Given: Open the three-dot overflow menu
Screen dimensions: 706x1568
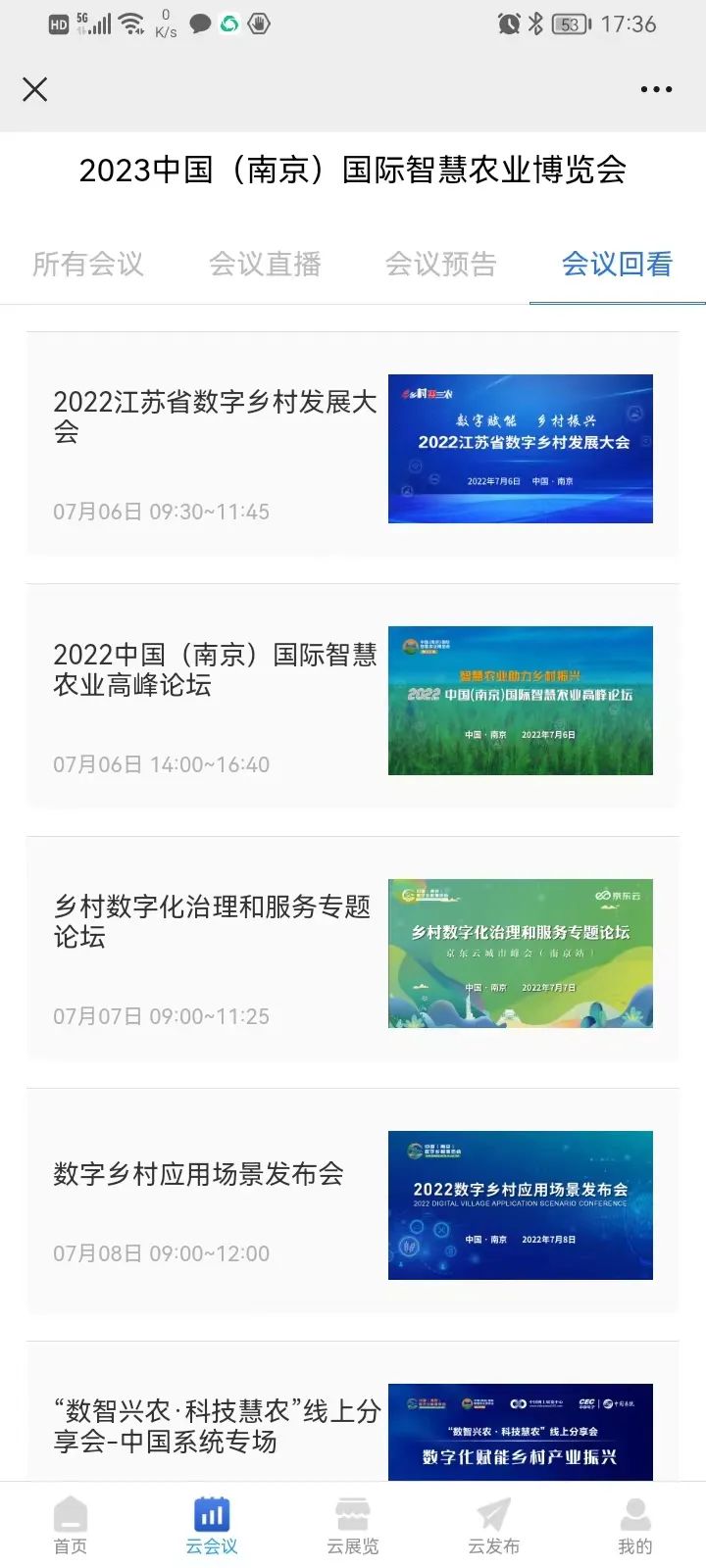Looking at the screenshot, I should tap(656, 90).
